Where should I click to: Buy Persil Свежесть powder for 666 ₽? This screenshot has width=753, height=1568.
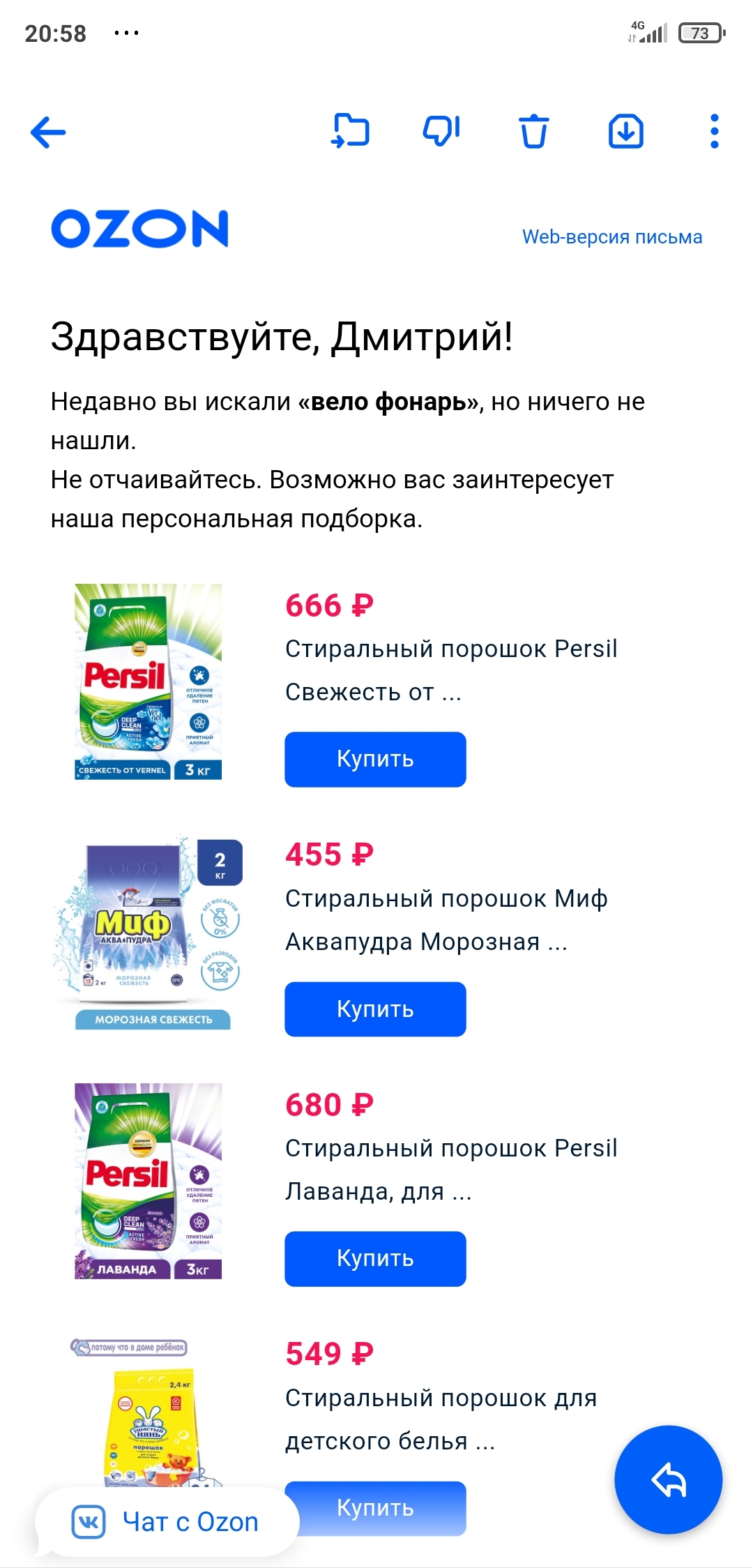tap(375, 759)
